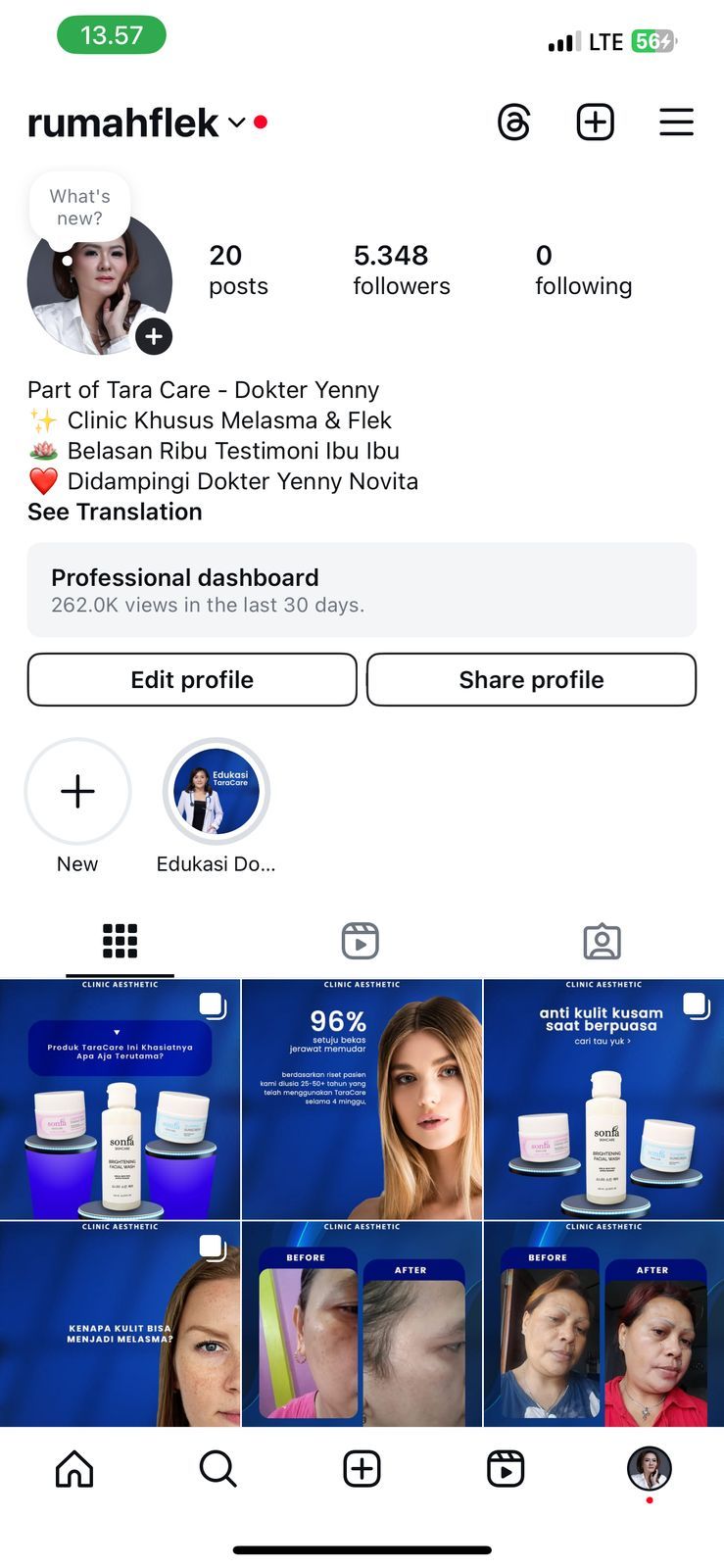This screenshot has width=724, height=1568.
Task: Open the hamburger menu
Action: coord(676,122)
